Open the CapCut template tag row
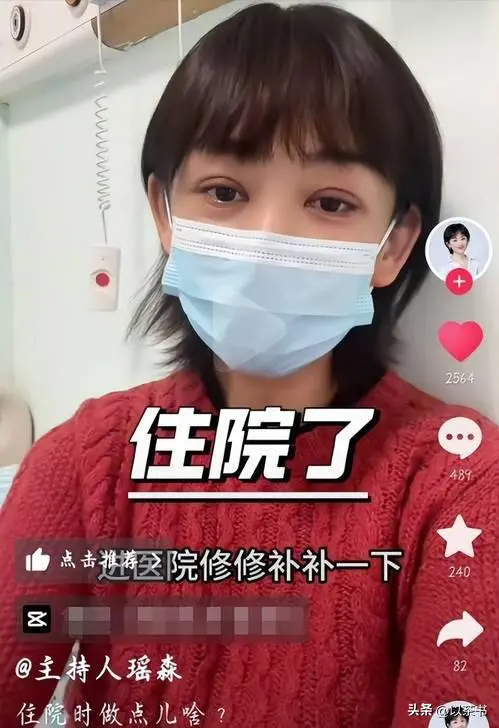499x728 pixels. click(x=163, y=620)
